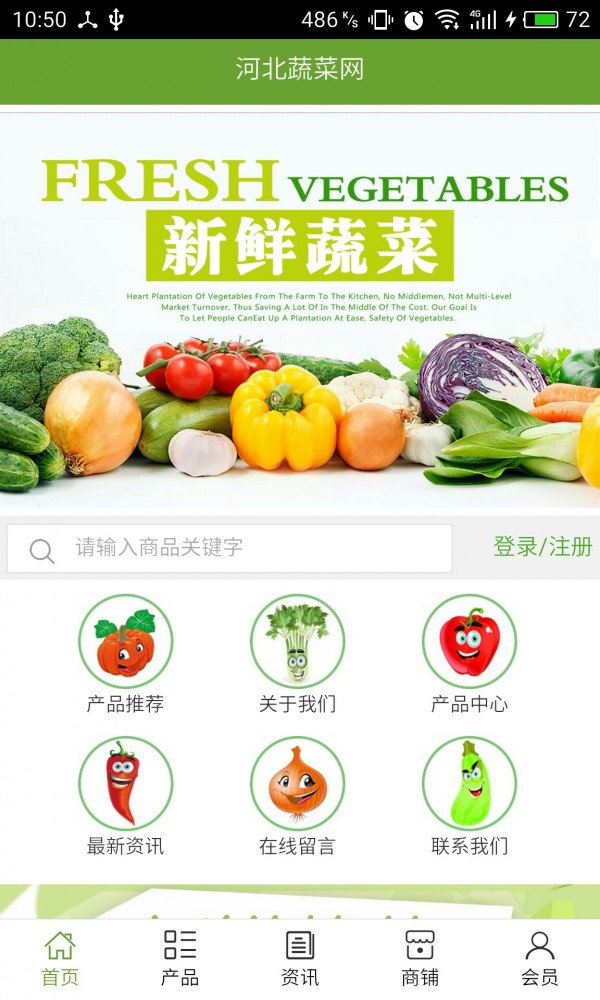
Task: Switch to the 会员 member tab
Action: click(x=540, y=958)
